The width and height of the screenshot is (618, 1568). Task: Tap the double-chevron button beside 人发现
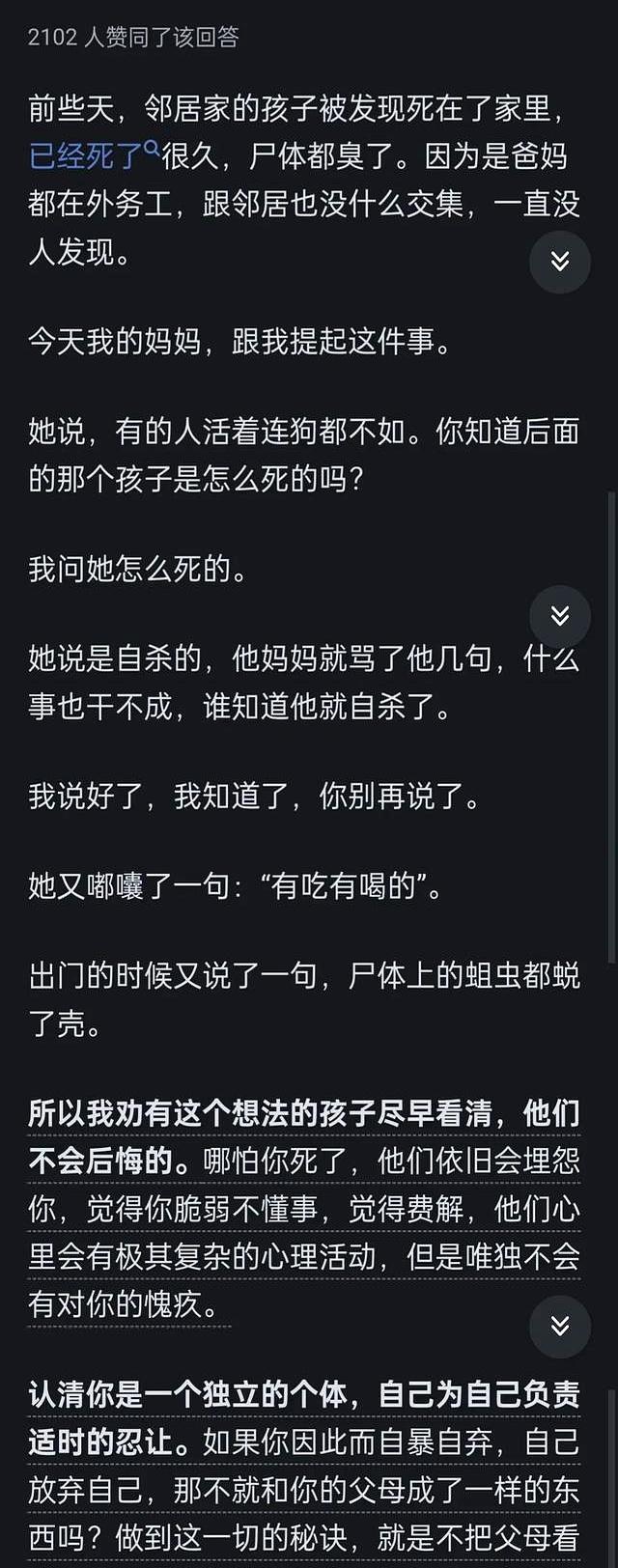coord(559,262)
